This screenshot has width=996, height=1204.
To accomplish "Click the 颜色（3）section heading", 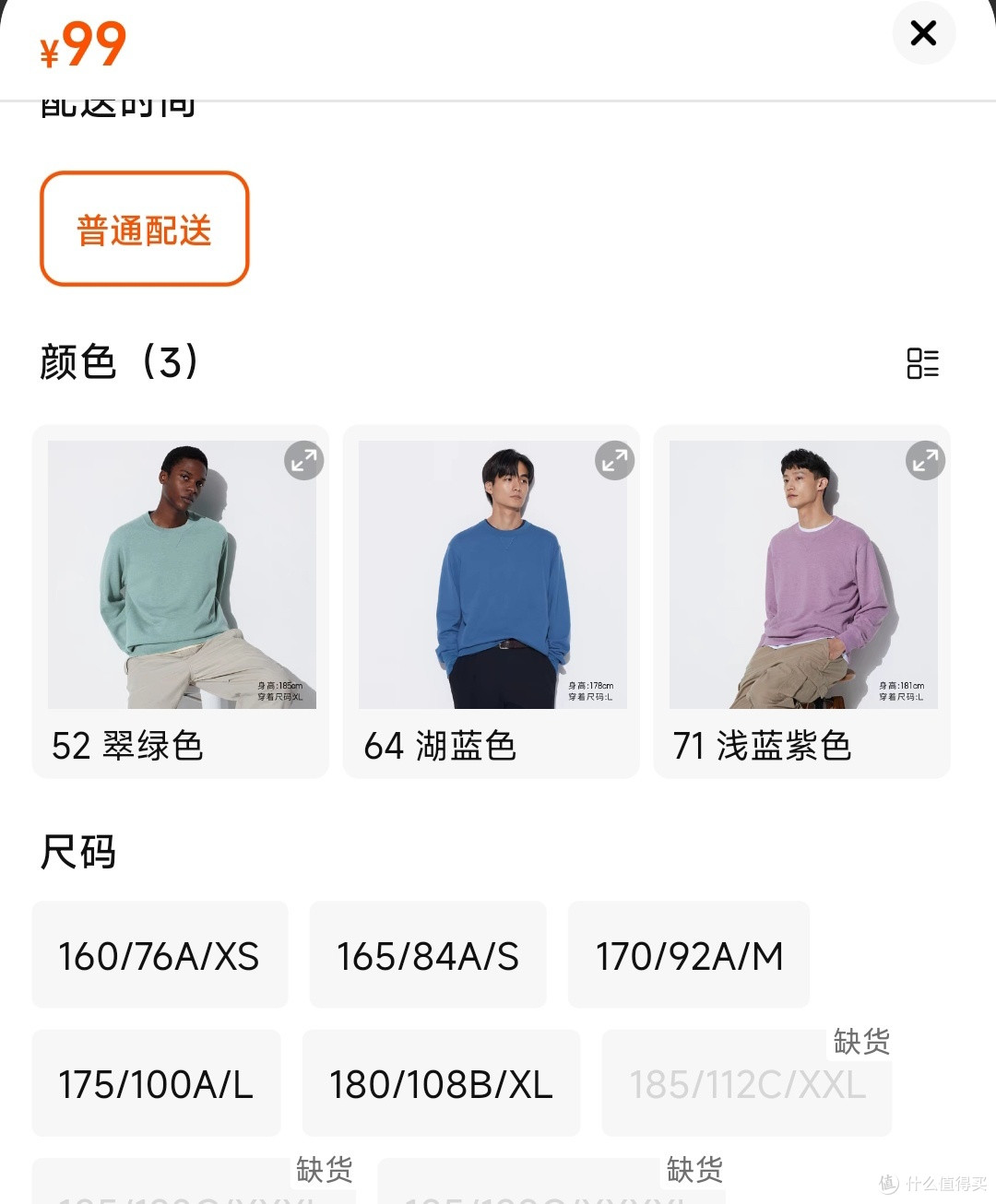I will pyautogui.click(x=118, y=363).
